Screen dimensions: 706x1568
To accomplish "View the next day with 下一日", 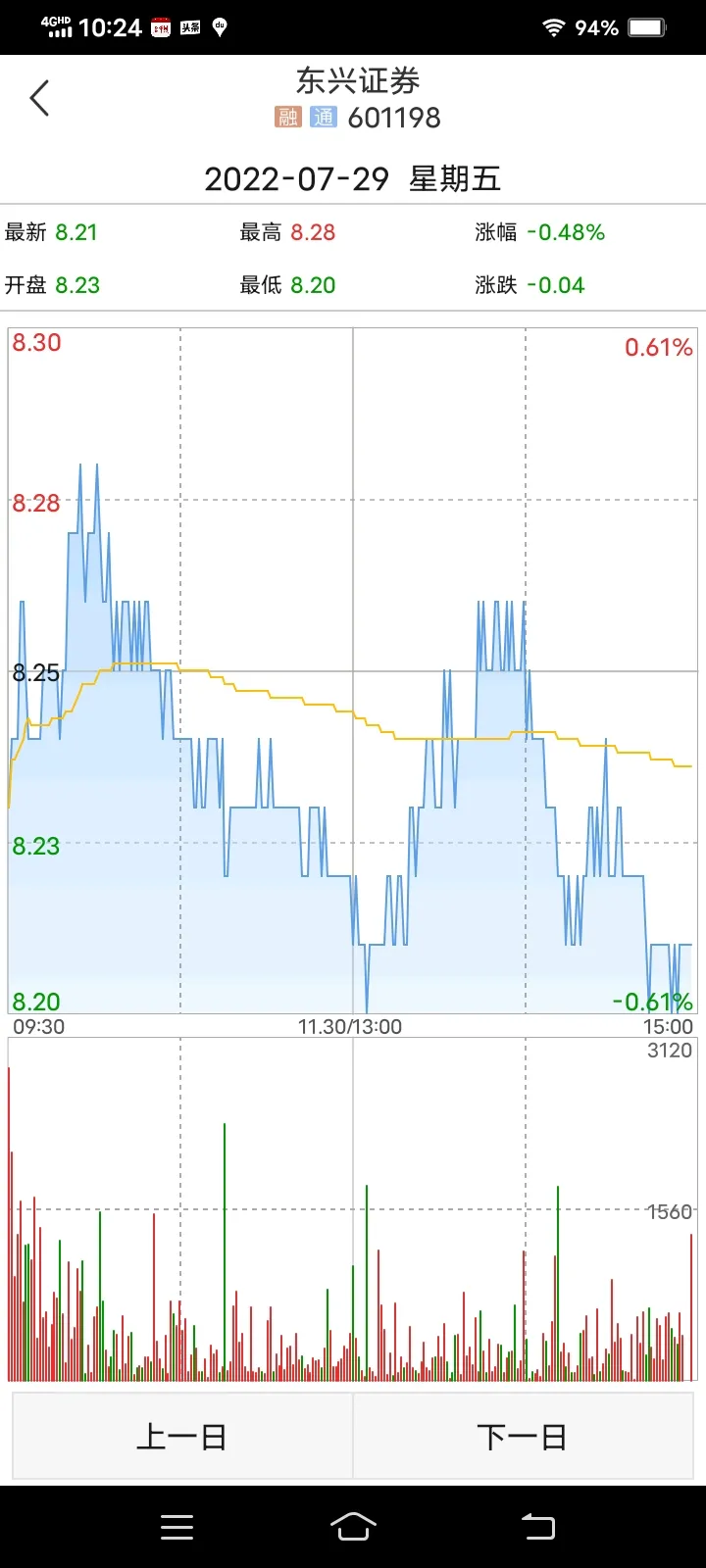I will pyautogui.click(x=523, y=1437).
